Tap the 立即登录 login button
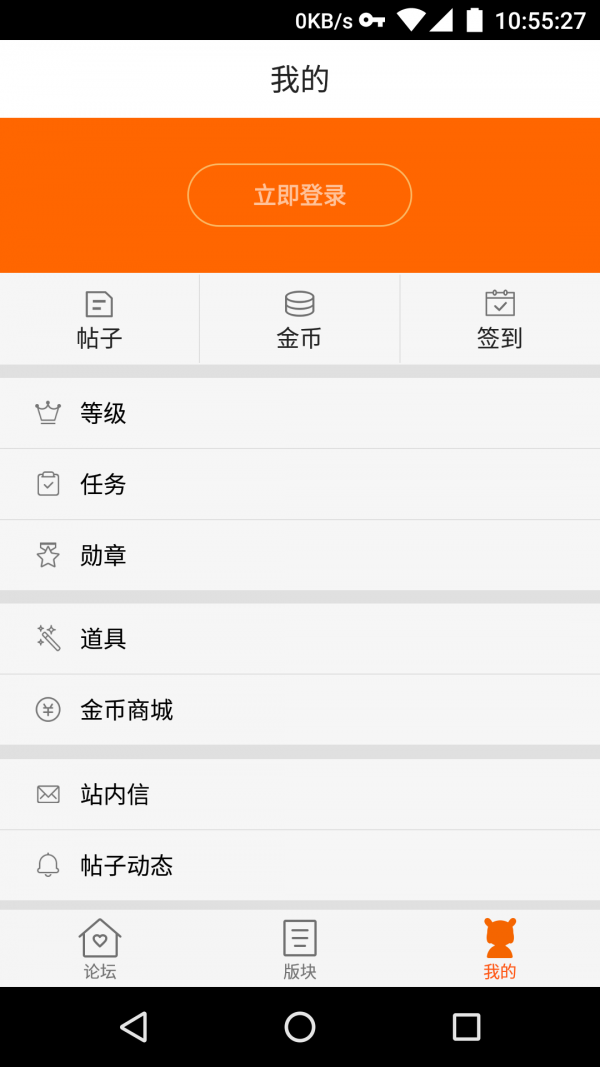The height and width of the screenshot is (1067, 600). (300, 195)
